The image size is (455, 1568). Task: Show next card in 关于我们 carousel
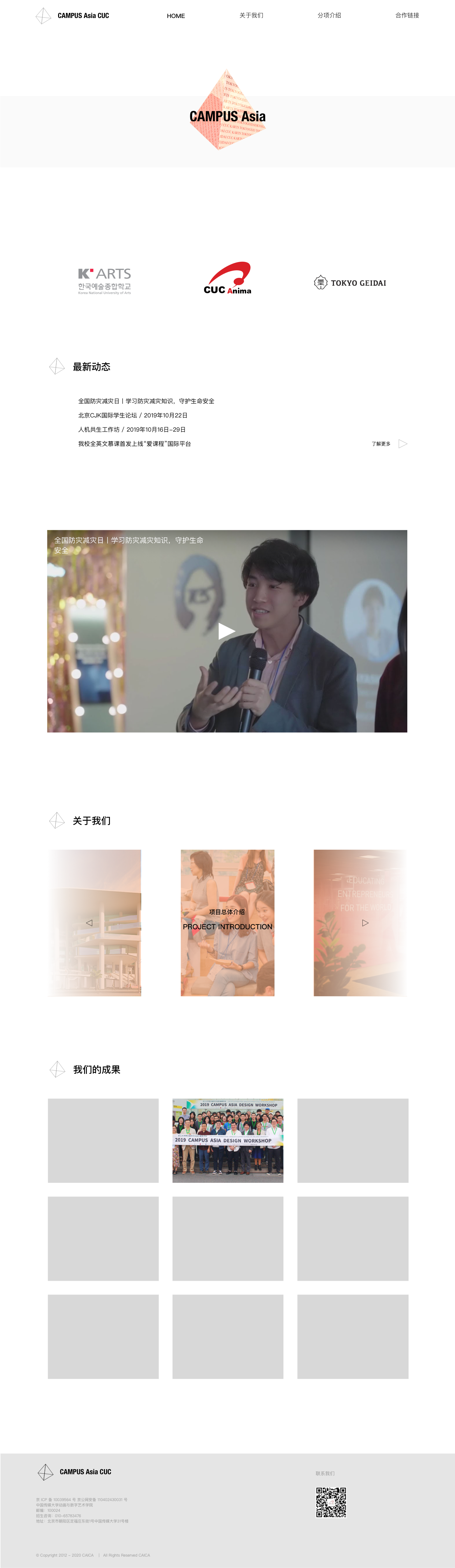(x=365, y=923)
